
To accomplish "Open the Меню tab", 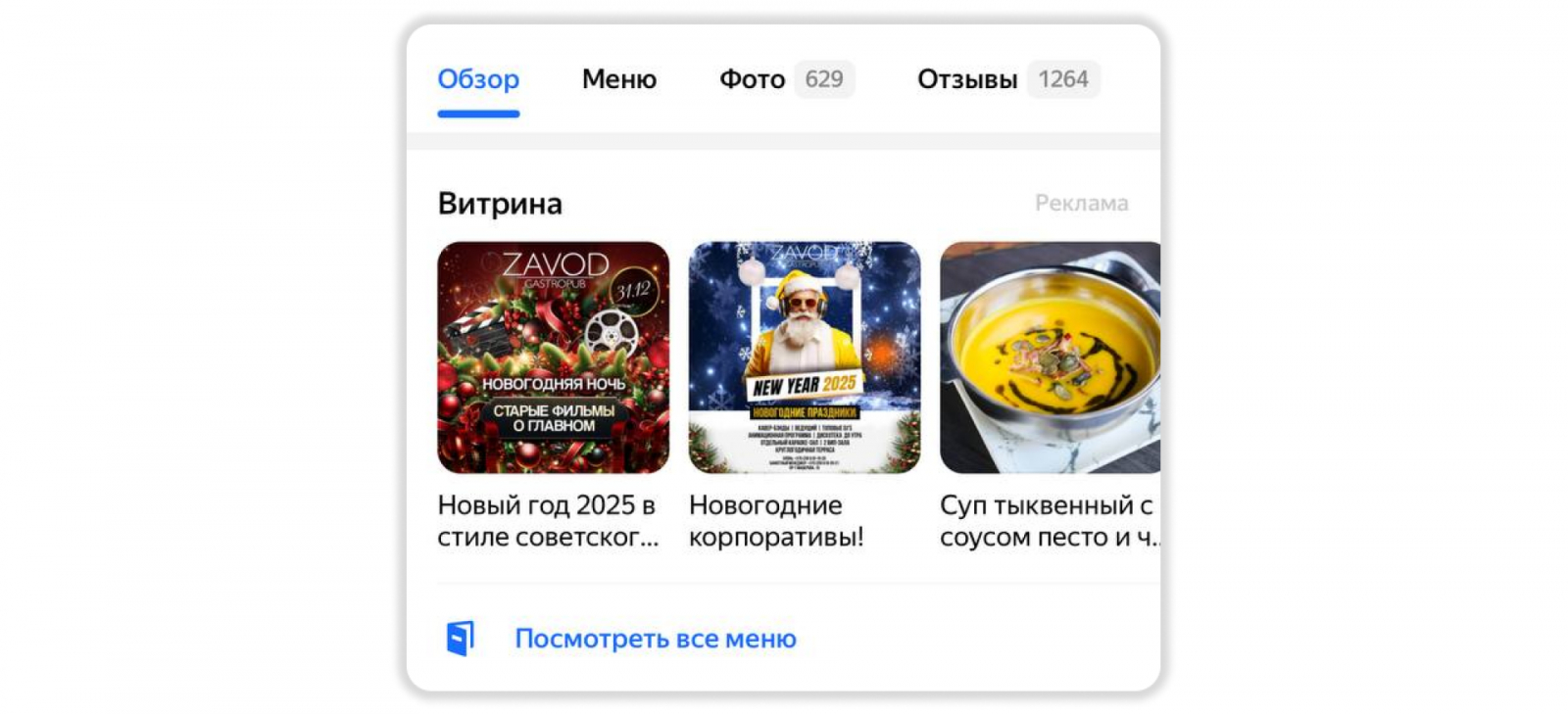I will coord(618,79).
